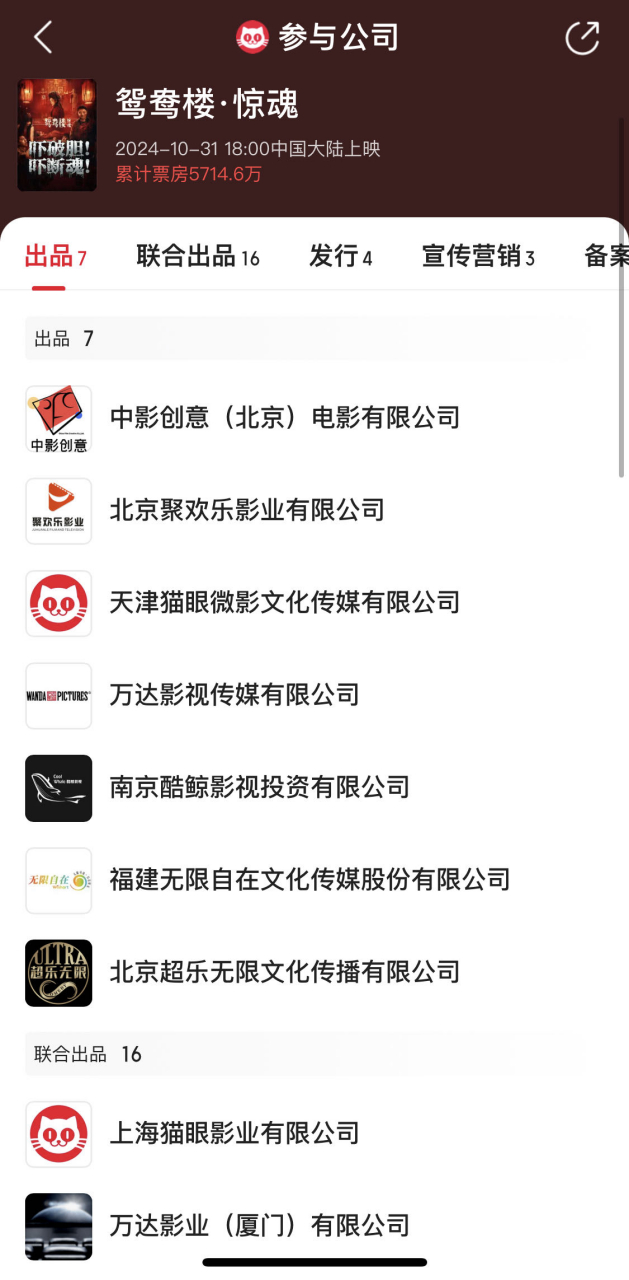Select 万达影视传媒有限公司
Viewport: 629px width, 1280px height.
point(234,695)
